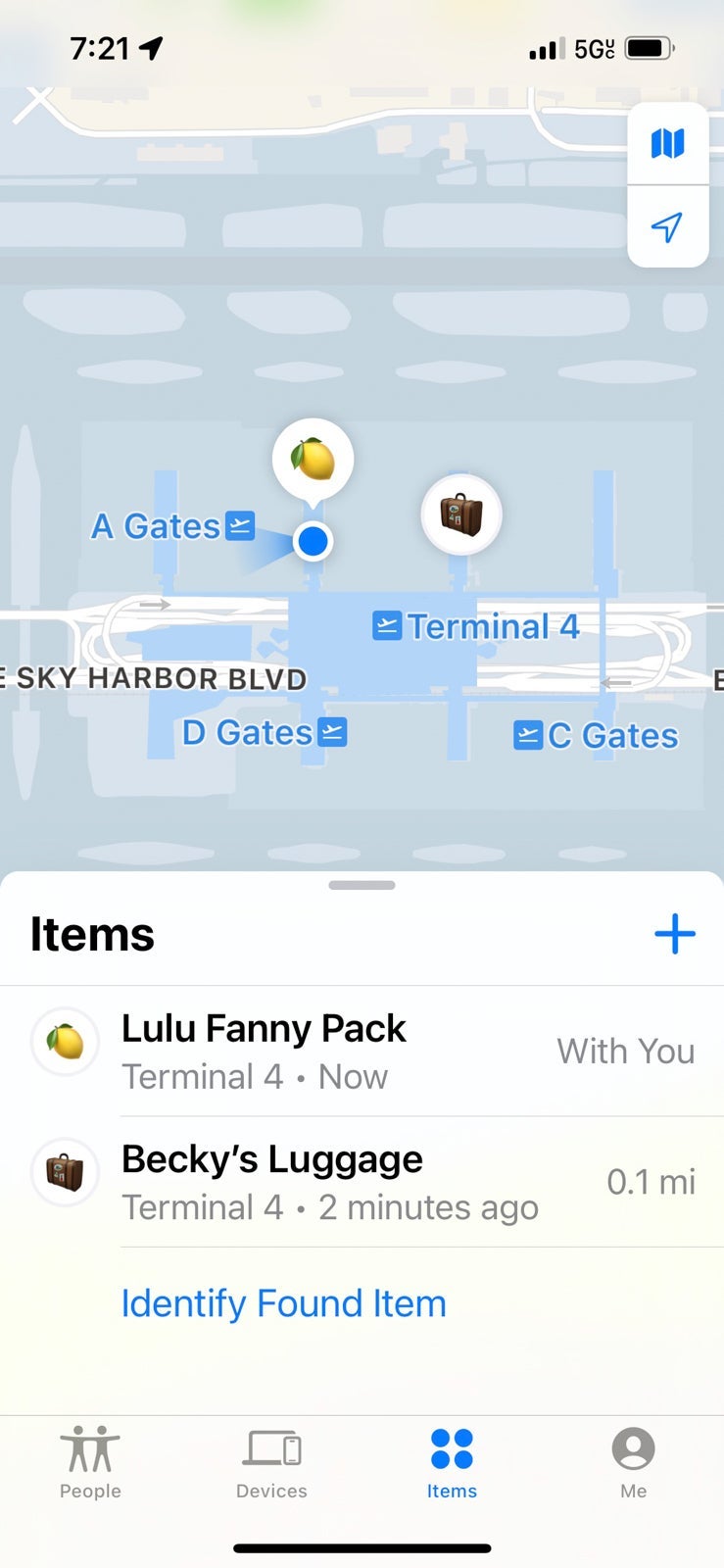Switch to the Devices tab
724x1568 pixels.
tap(271, 1462)
